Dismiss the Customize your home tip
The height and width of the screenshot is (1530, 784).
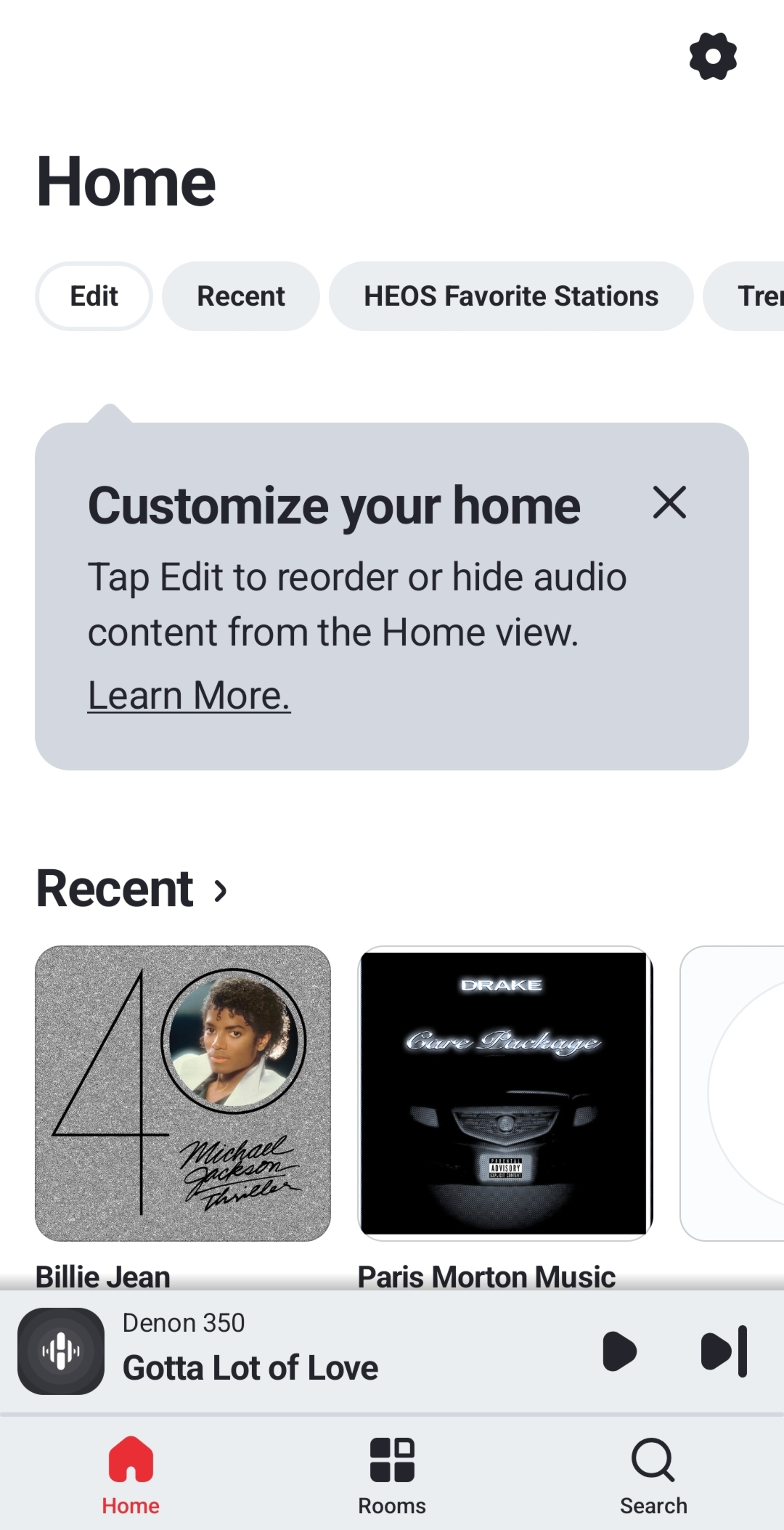click(x=669, y=502)
